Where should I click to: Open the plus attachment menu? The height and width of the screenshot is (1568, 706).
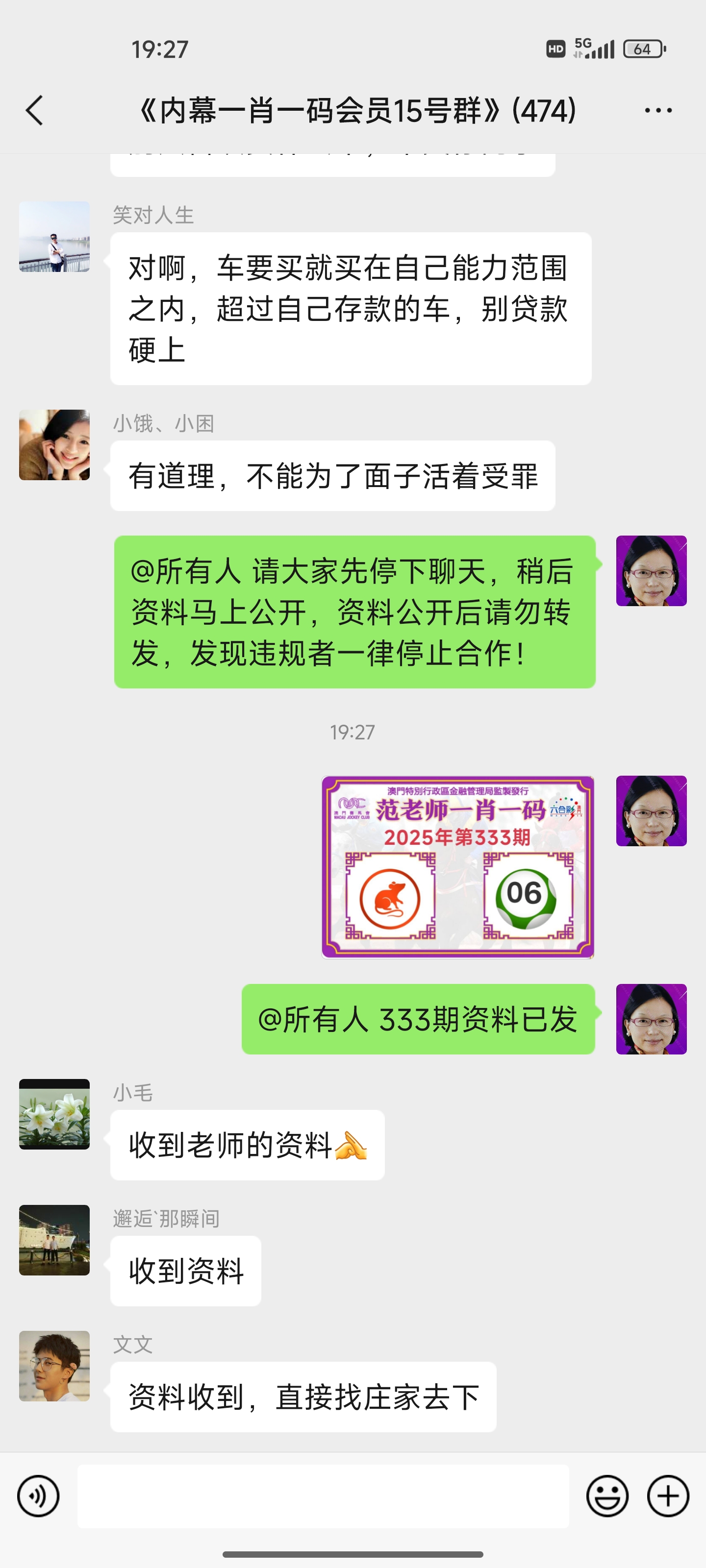tap(668, 1495)
